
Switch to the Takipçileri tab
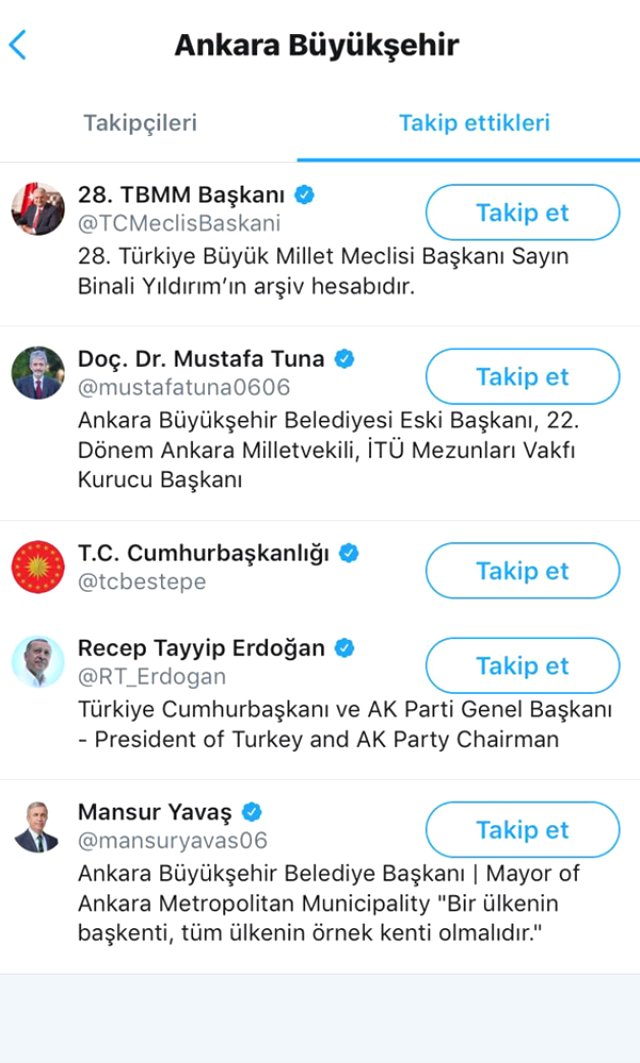point(140,123)
